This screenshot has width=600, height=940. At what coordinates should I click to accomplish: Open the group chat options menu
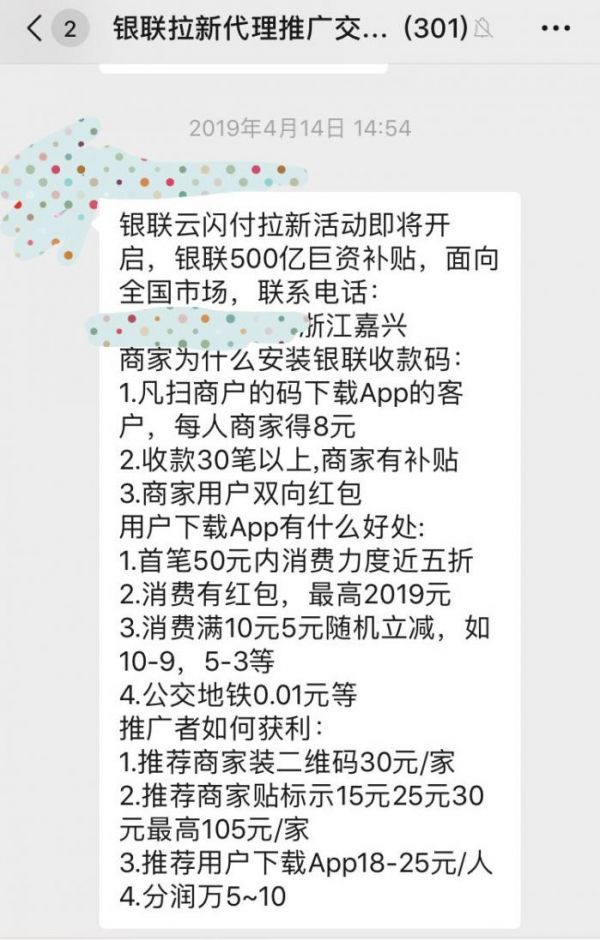pyautogui.click(x=554, y=29)
